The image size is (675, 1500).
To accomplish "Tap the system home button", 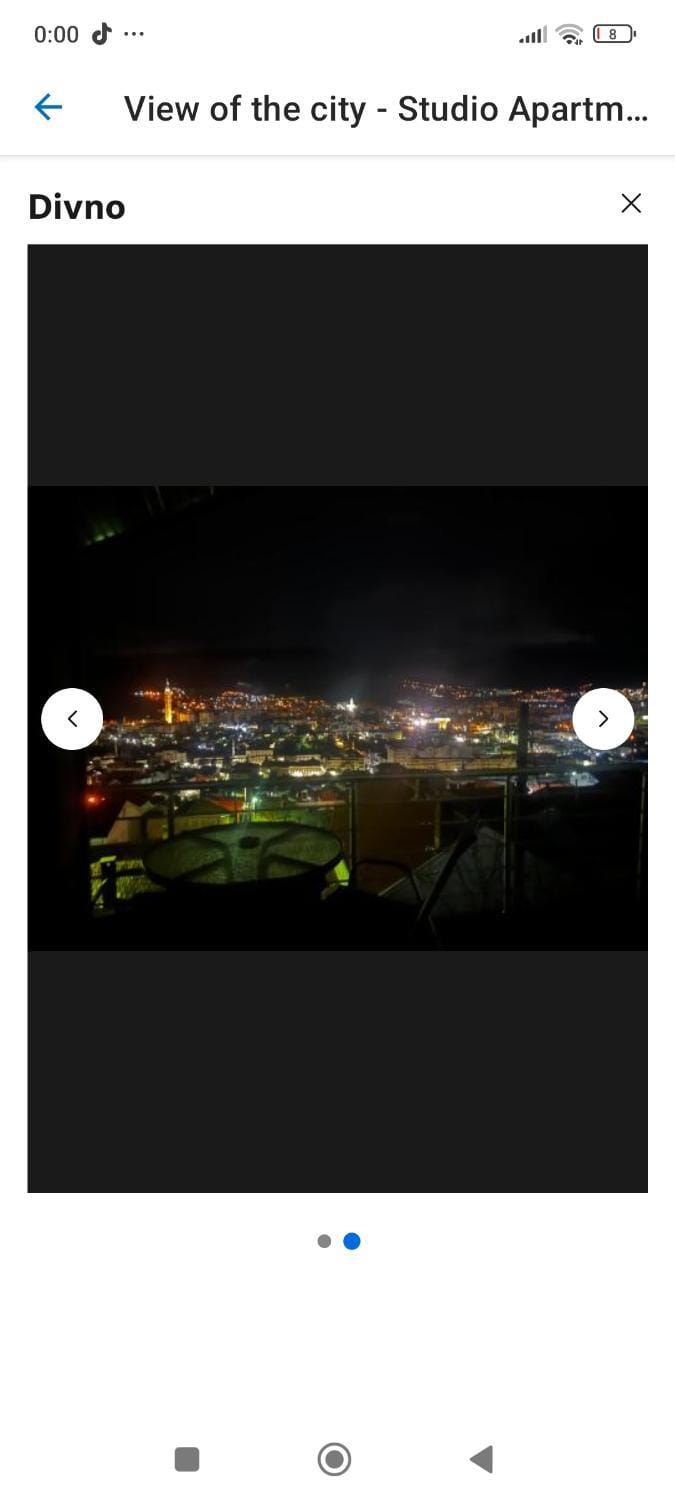I will click(x=334, y=1459).
